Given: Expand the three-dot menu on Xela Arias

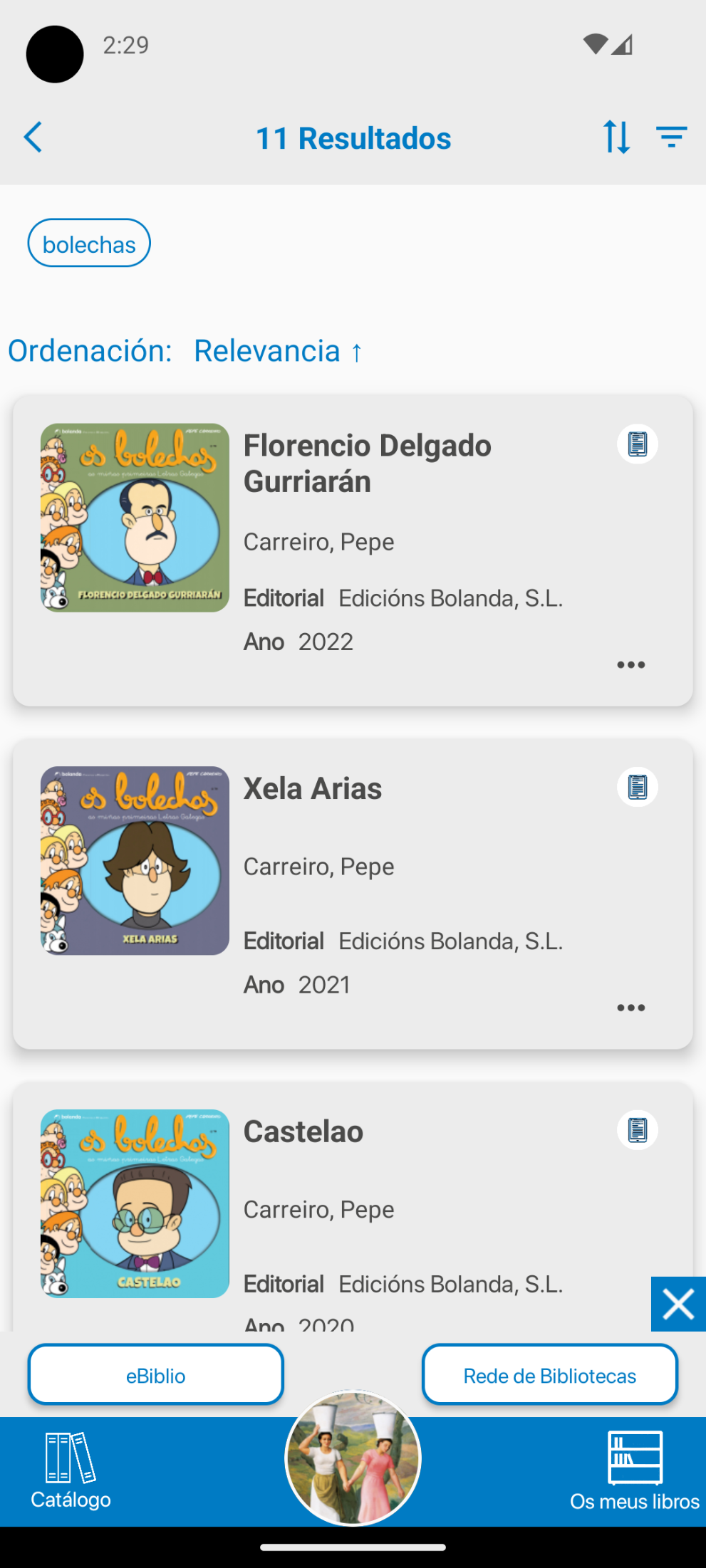Looking at the screenshot, I should point(631,1007).
